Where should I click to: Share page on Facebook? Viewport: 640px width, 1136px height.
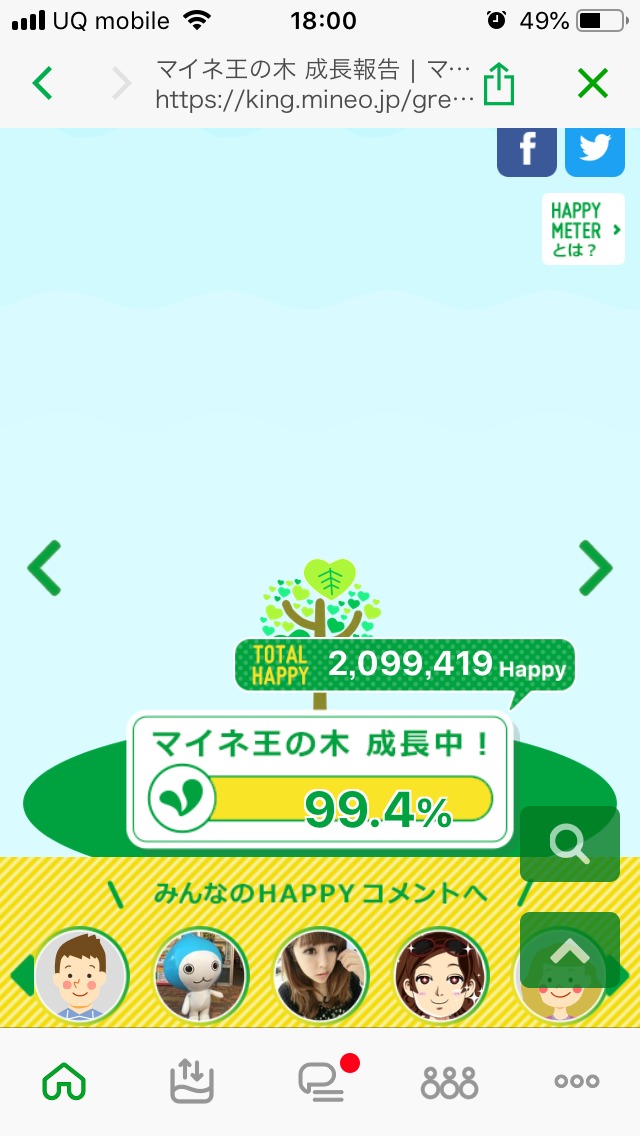pos(527,150)
